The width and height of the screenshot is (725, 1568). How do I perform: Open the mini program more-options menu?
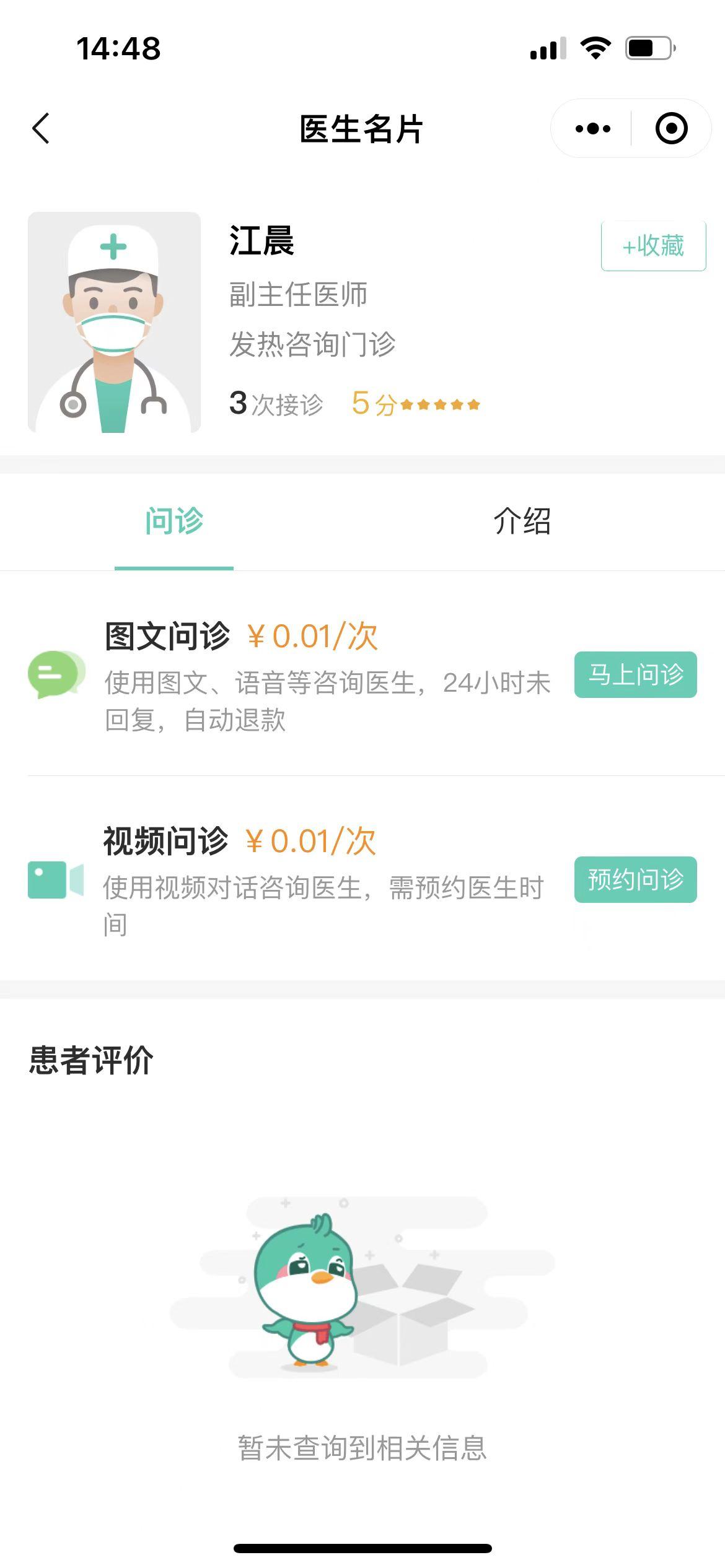[x=592, y=129]
